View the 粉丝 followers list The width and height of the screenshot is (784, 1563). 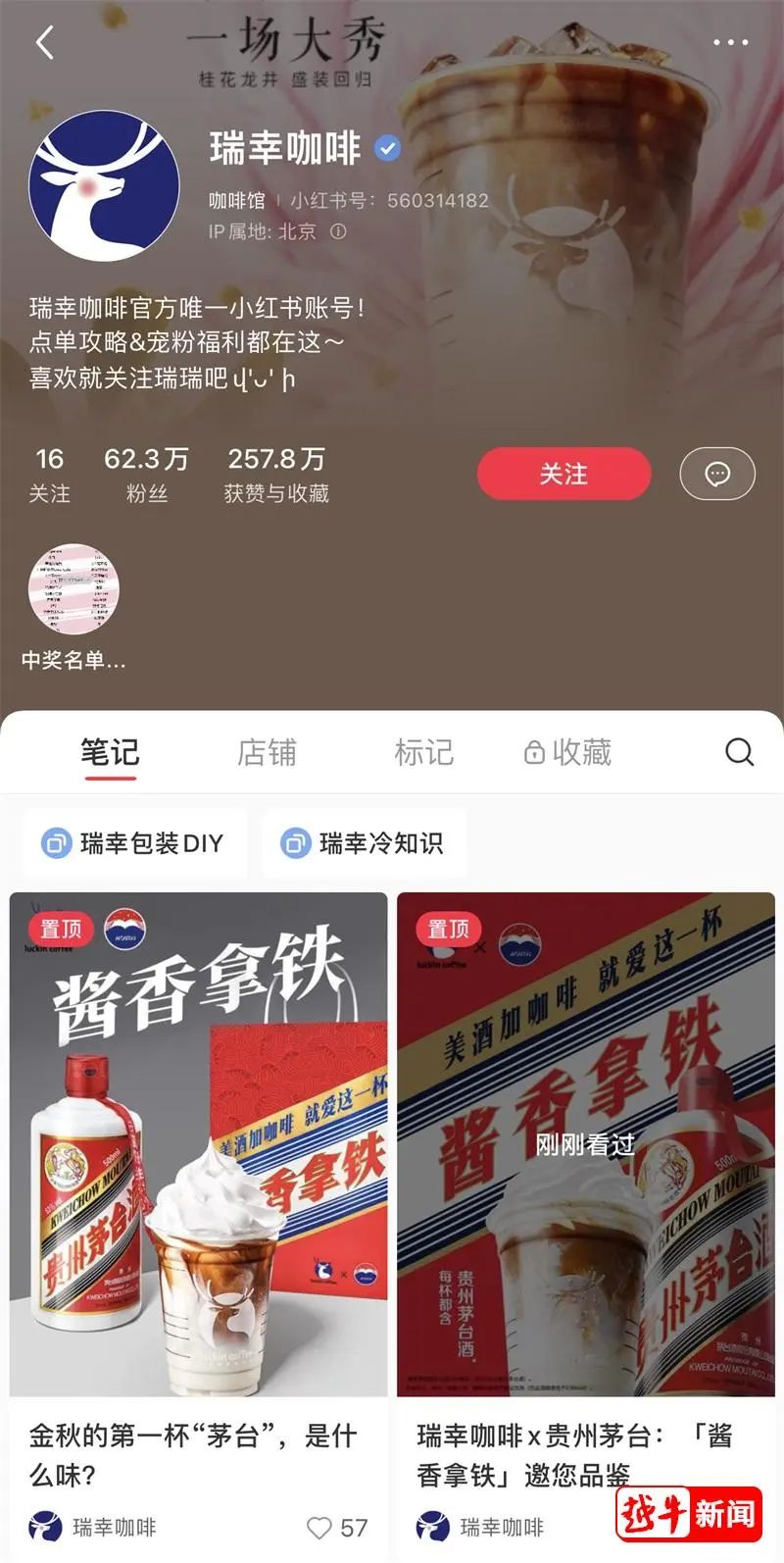(x=146, y=474)
